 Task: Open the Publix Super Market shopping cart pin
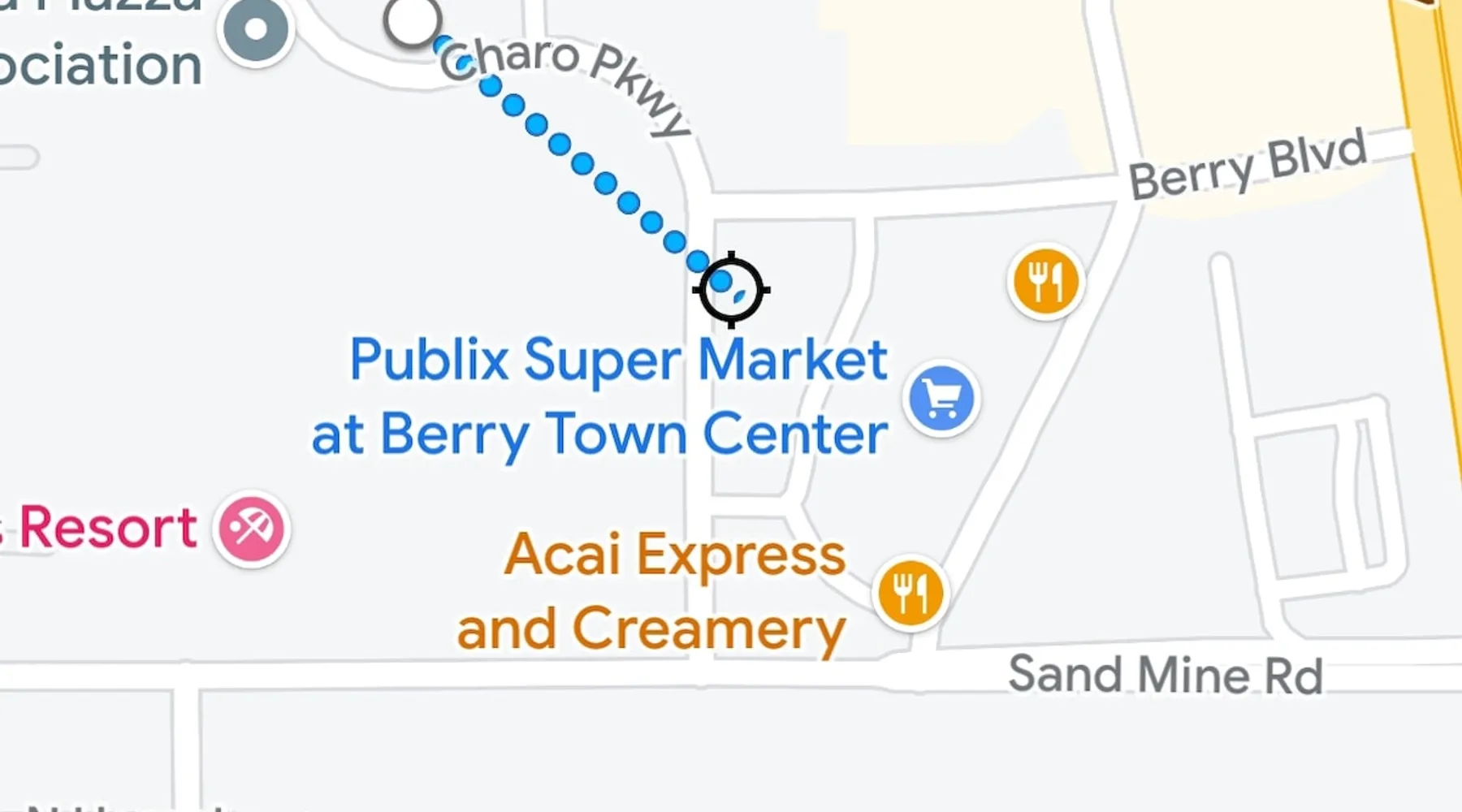[x=941, y=399]
